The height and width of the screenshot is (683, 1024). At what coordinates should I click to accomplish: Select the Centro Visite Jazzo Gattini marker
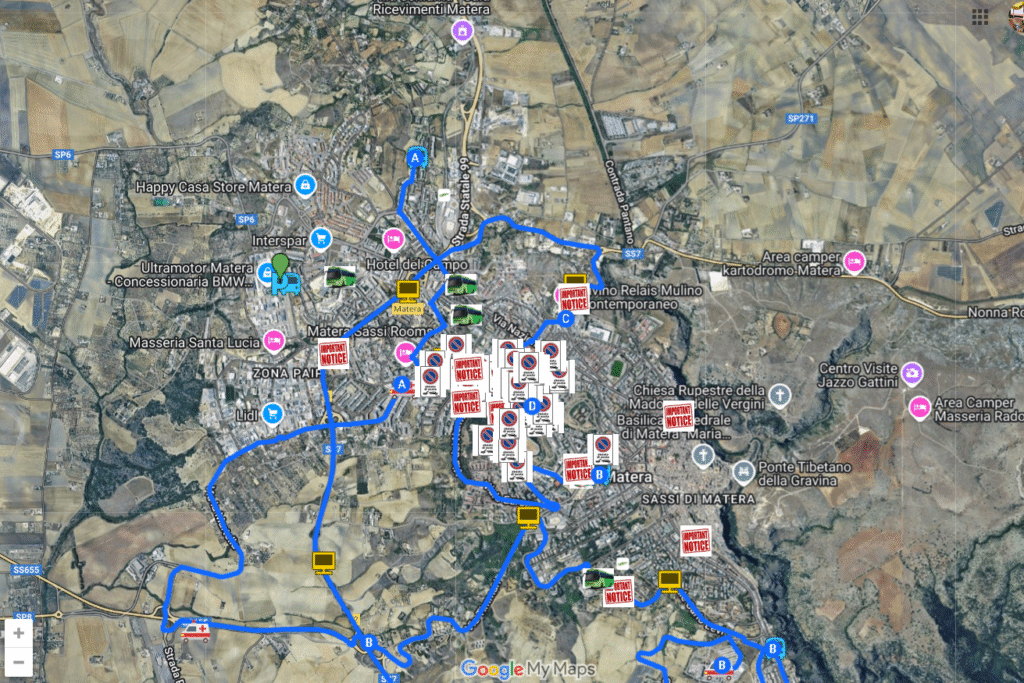(911, 374)
